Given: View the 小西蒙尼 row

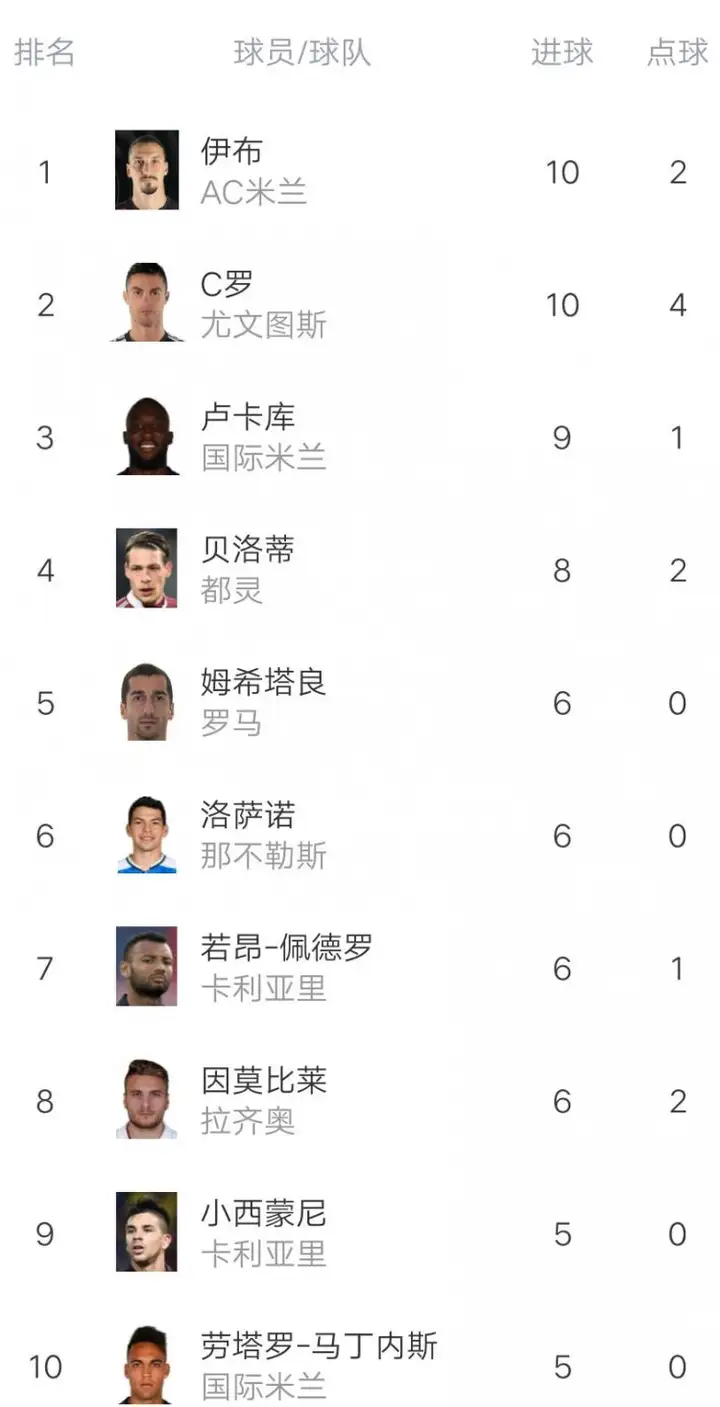Looking at the screenshot, I should pyautogui.click(x=263, y=1233).
